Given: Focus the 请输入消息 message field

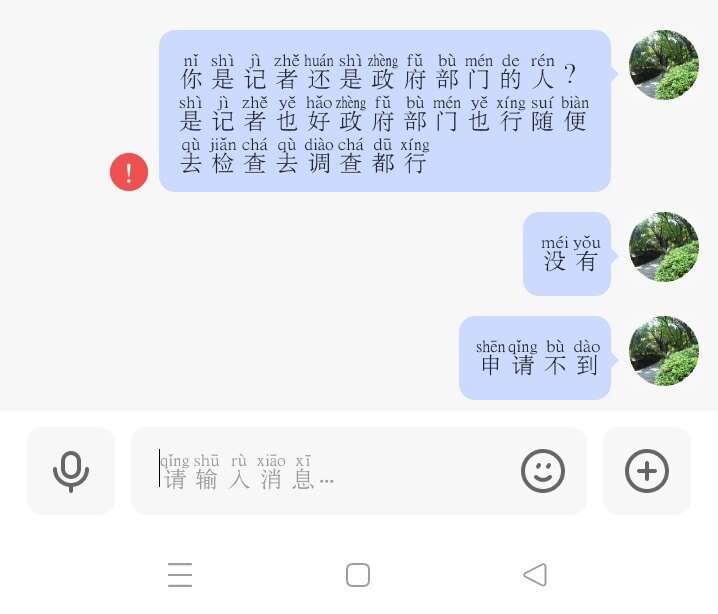Looking at the screenshot, I should pos(330,471).
